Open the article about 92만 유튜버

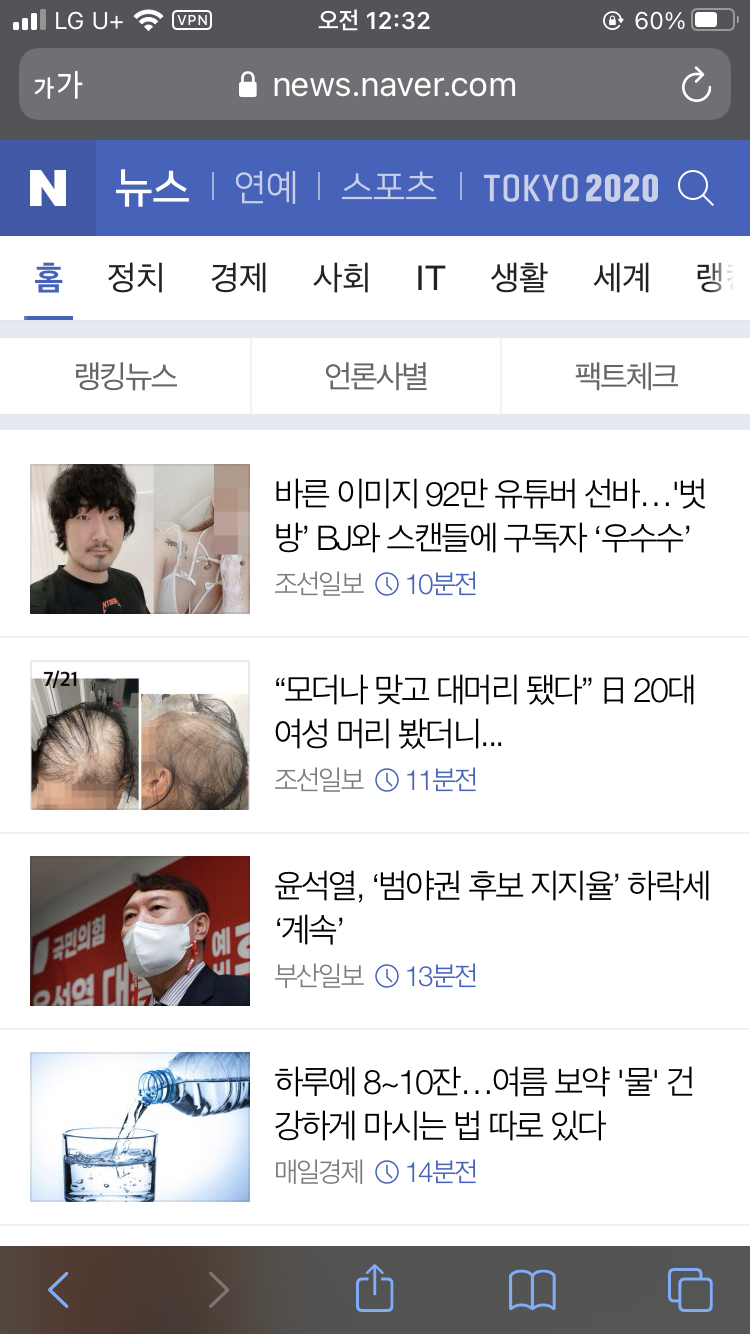484,515
